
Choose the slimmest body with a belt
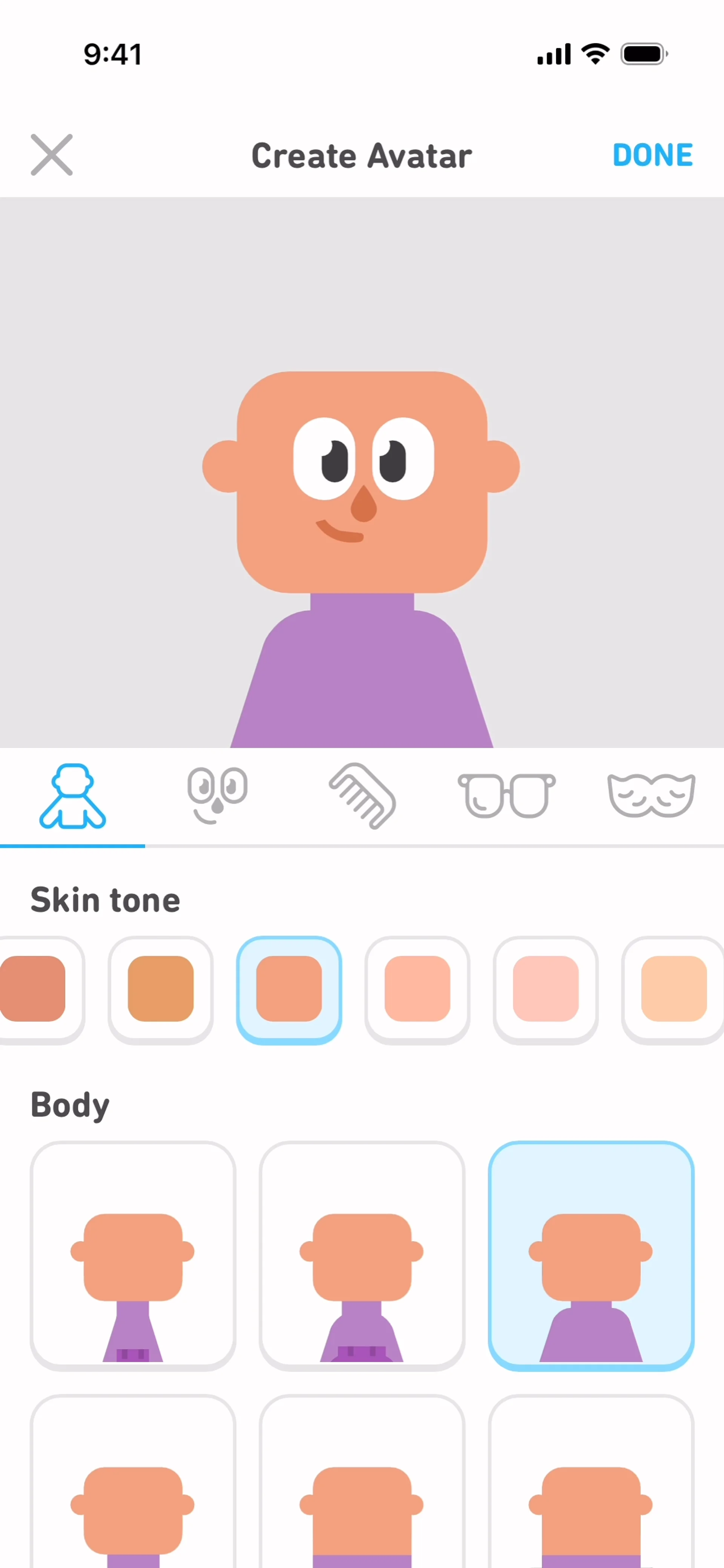point(133,1256)
